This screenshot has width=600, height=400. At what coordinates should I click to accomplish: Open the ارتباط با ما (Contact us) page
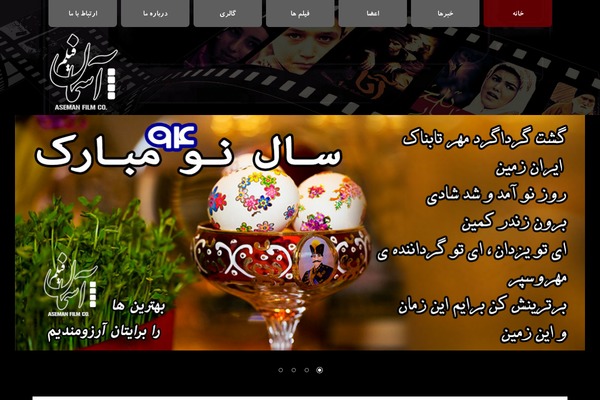click(82, 14)
